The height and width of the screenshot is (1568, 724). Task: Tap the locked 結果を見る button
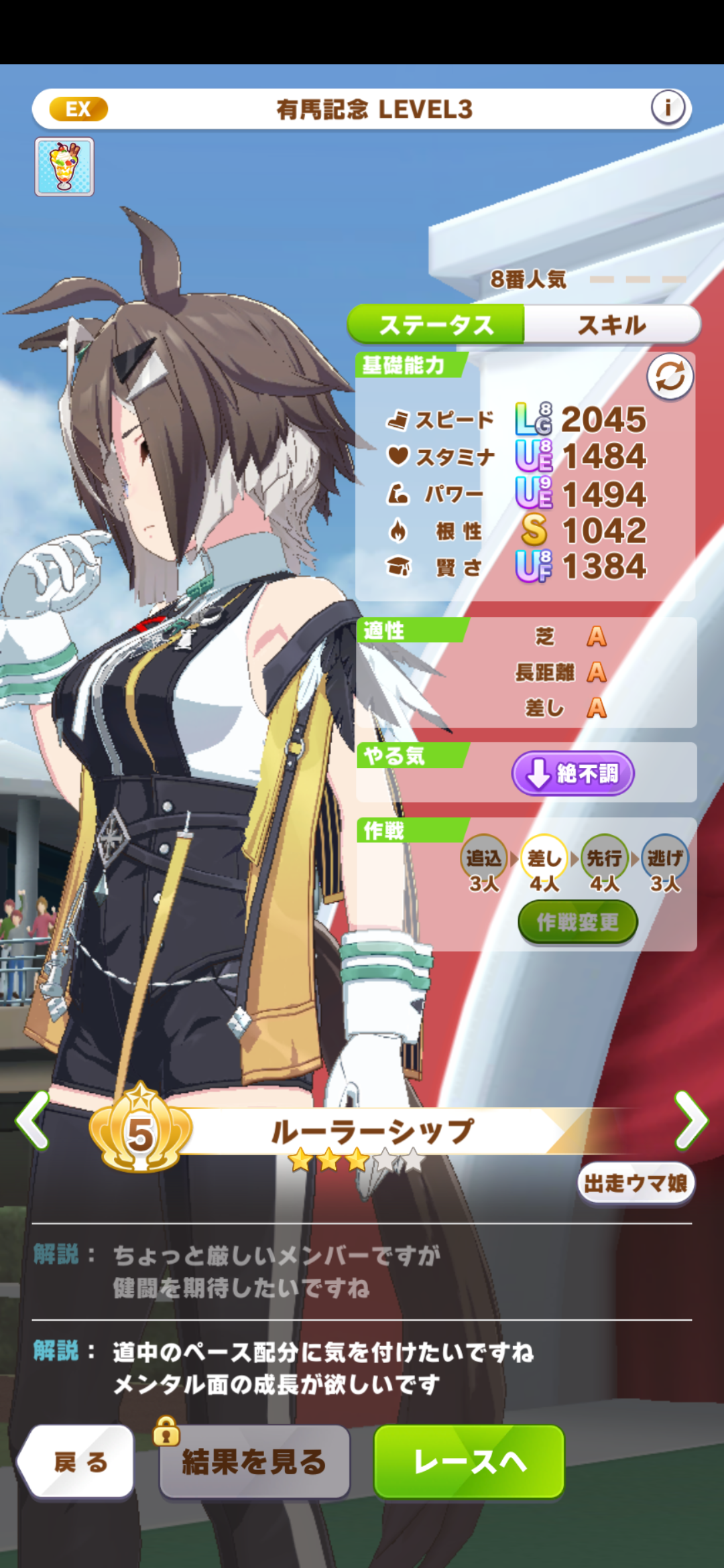[x=254, y=1461]
